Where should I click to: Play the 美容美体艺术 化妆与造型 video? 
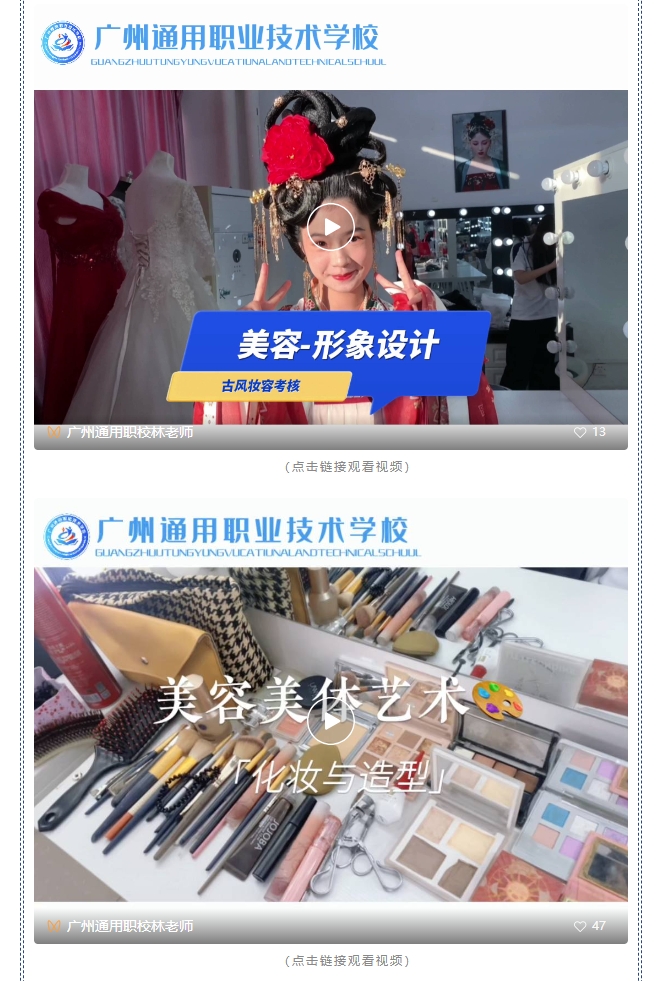coord(330,721)
